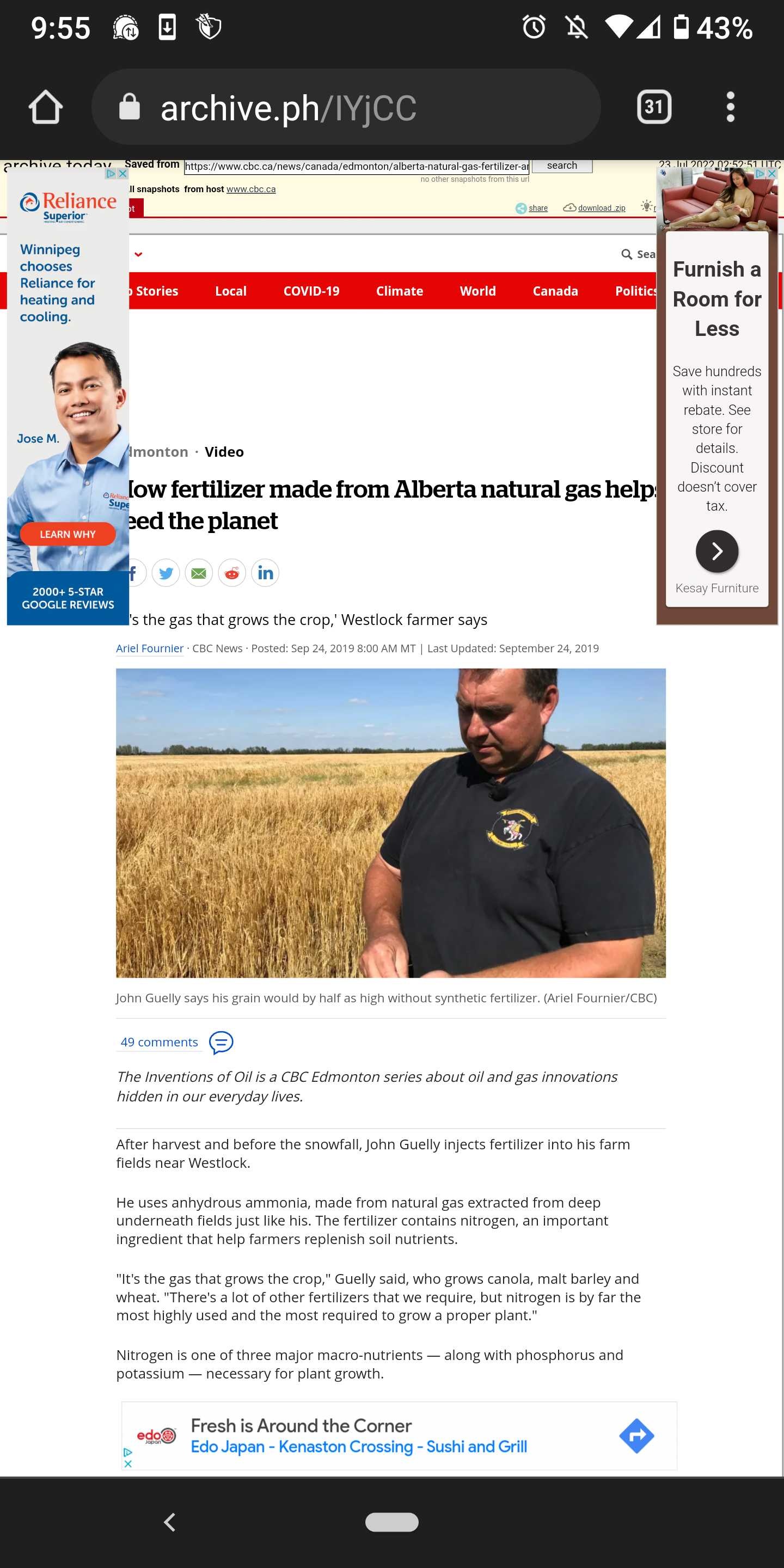Viewport: 784px width, 1568px height.
Task: Open the tab switcher showing 31 tabs
Action: click(654, 107)
